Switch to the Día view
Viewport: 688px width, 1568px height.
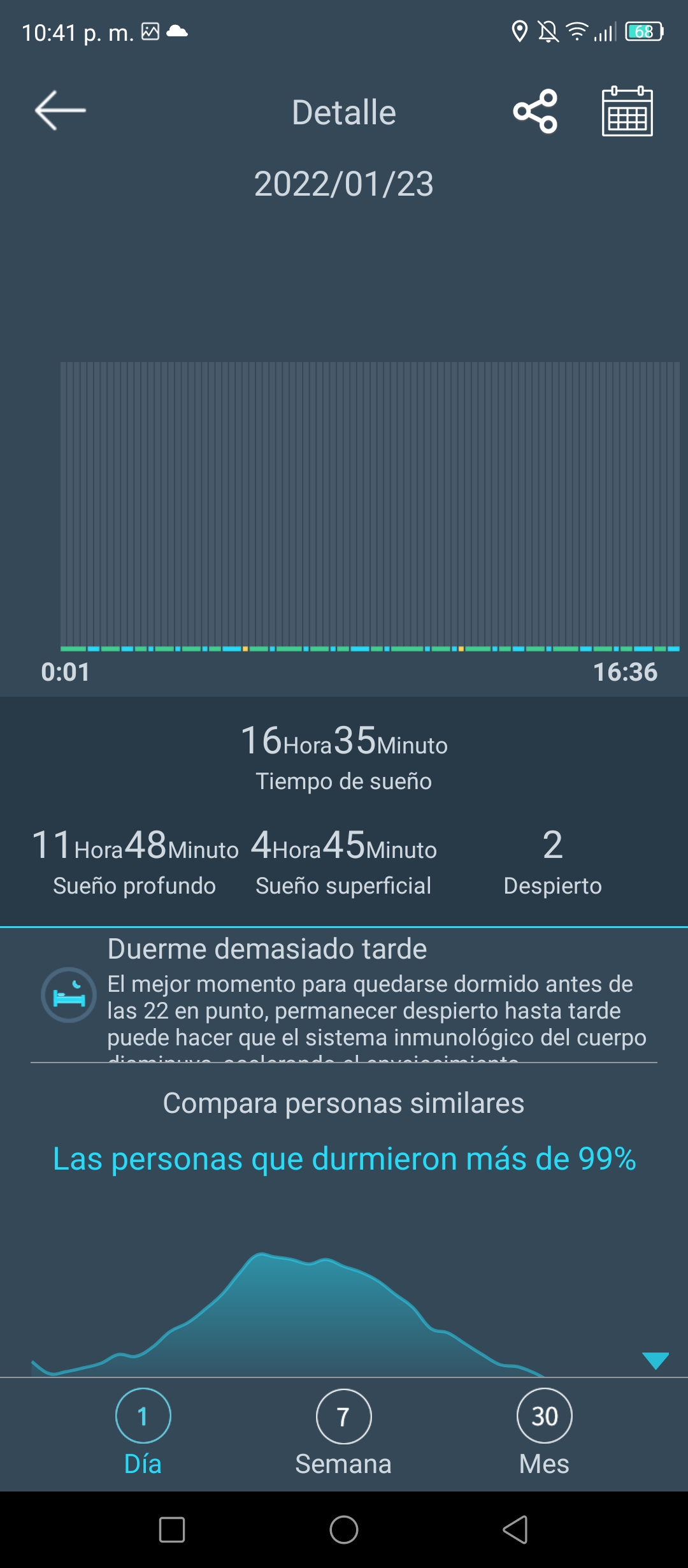[x=143, y=1432]
